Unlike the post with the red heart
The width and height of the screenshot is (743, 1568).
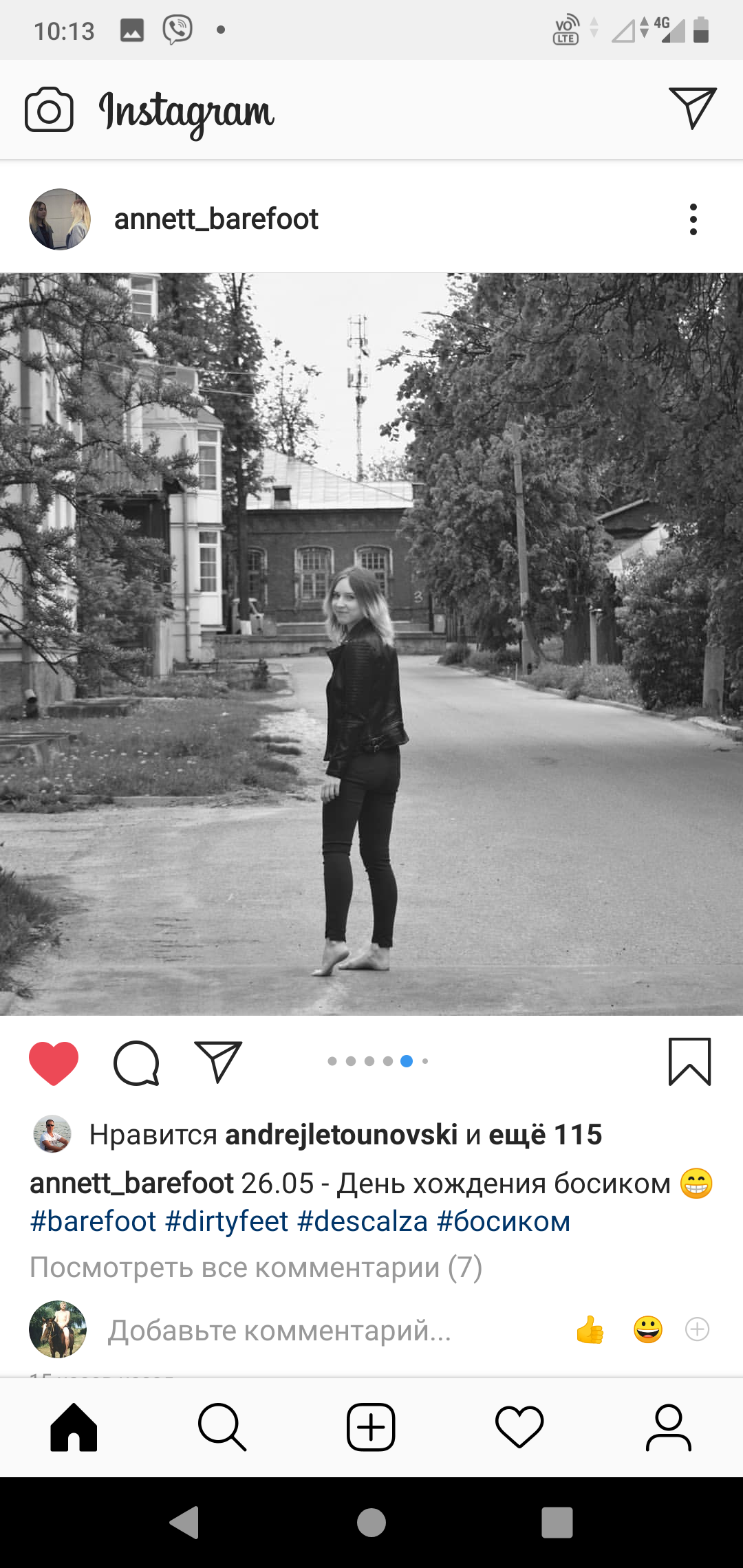[x=54, y=1063]
